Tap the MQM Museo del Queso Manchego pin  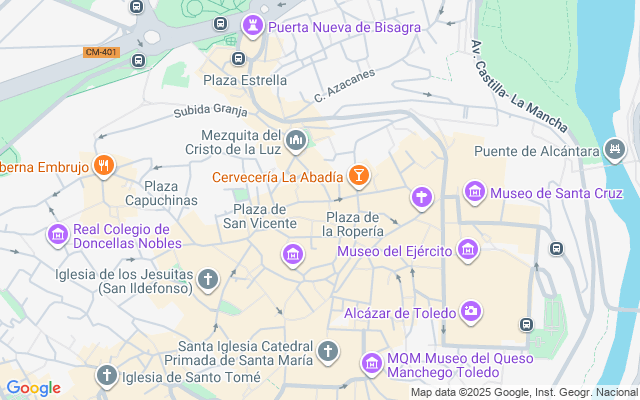pyautogui.click(x=372, y=360)
